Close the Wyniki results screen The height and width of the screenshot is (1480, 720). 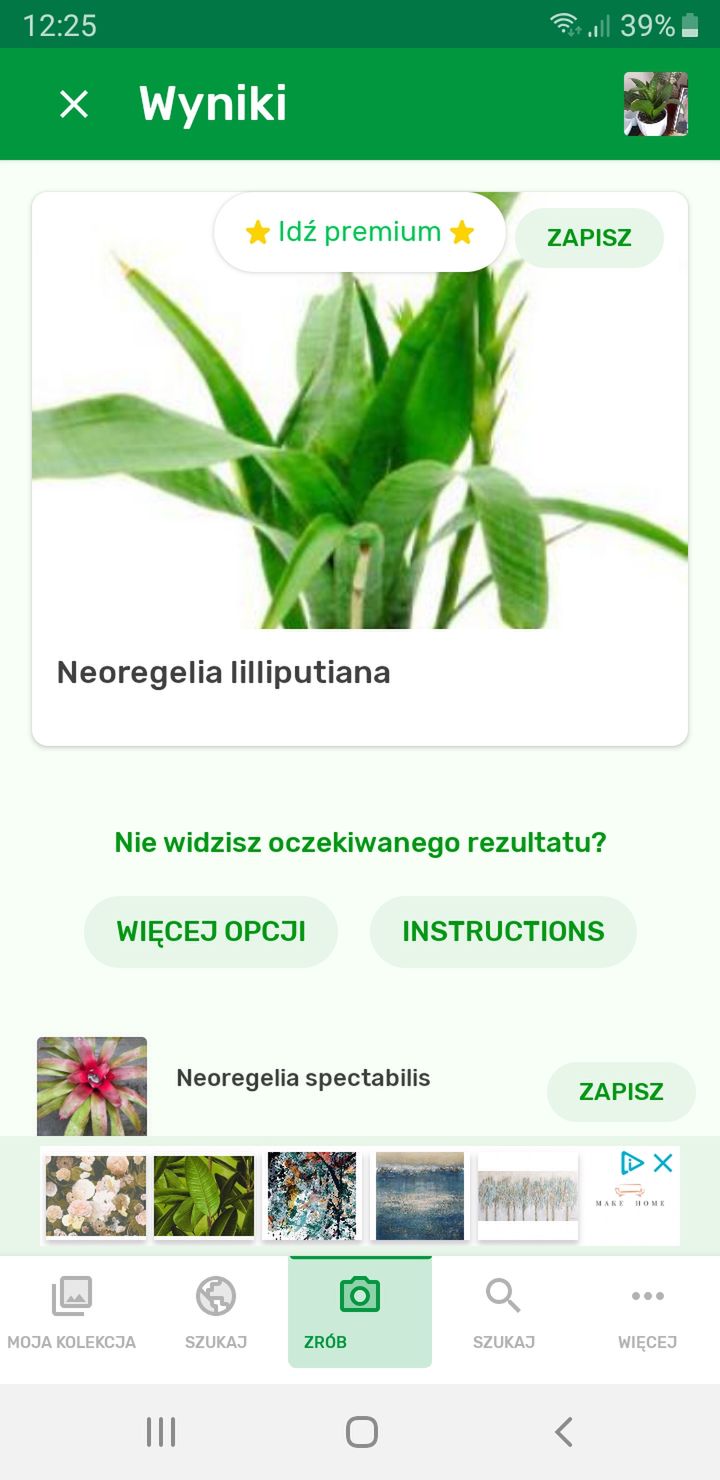click(74, 104)
